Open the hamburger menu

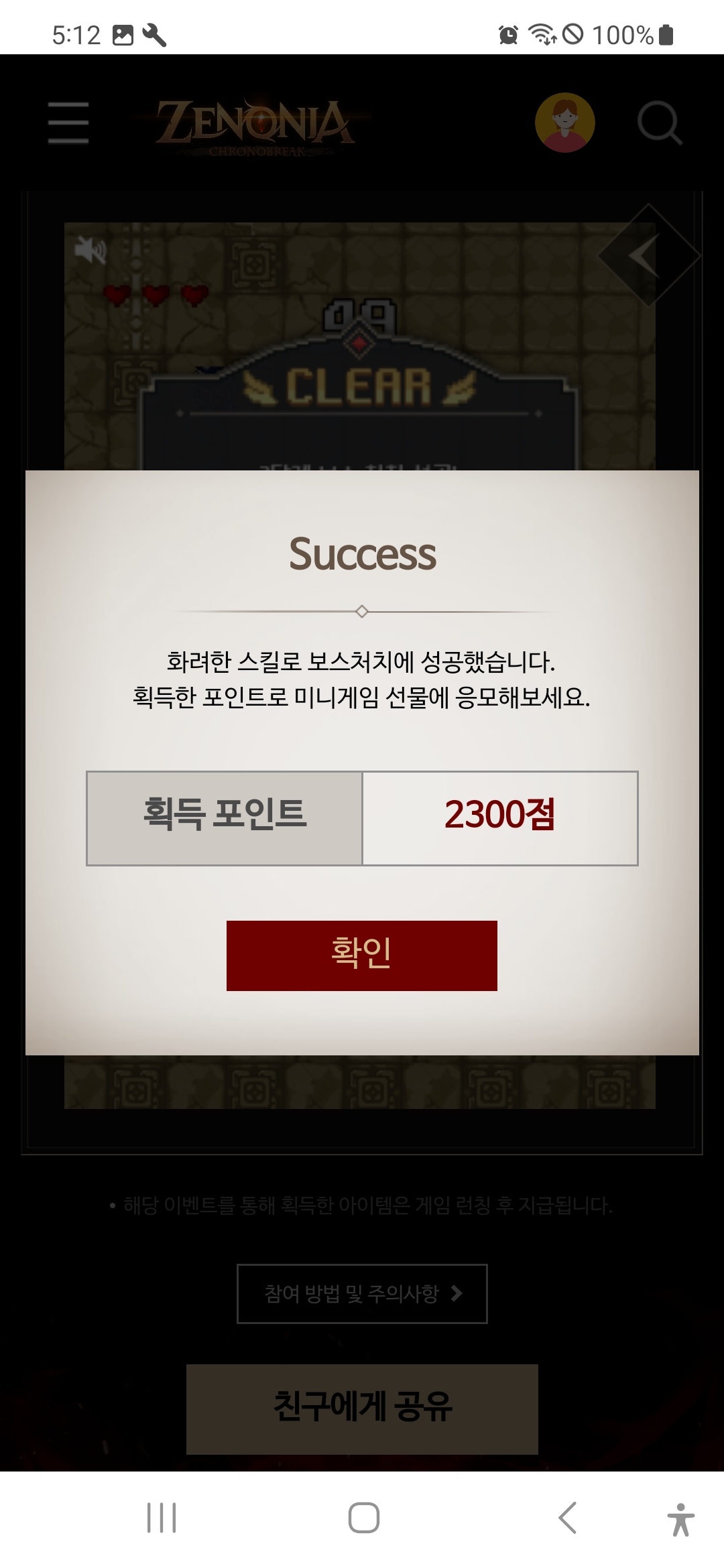click(68, 123)
